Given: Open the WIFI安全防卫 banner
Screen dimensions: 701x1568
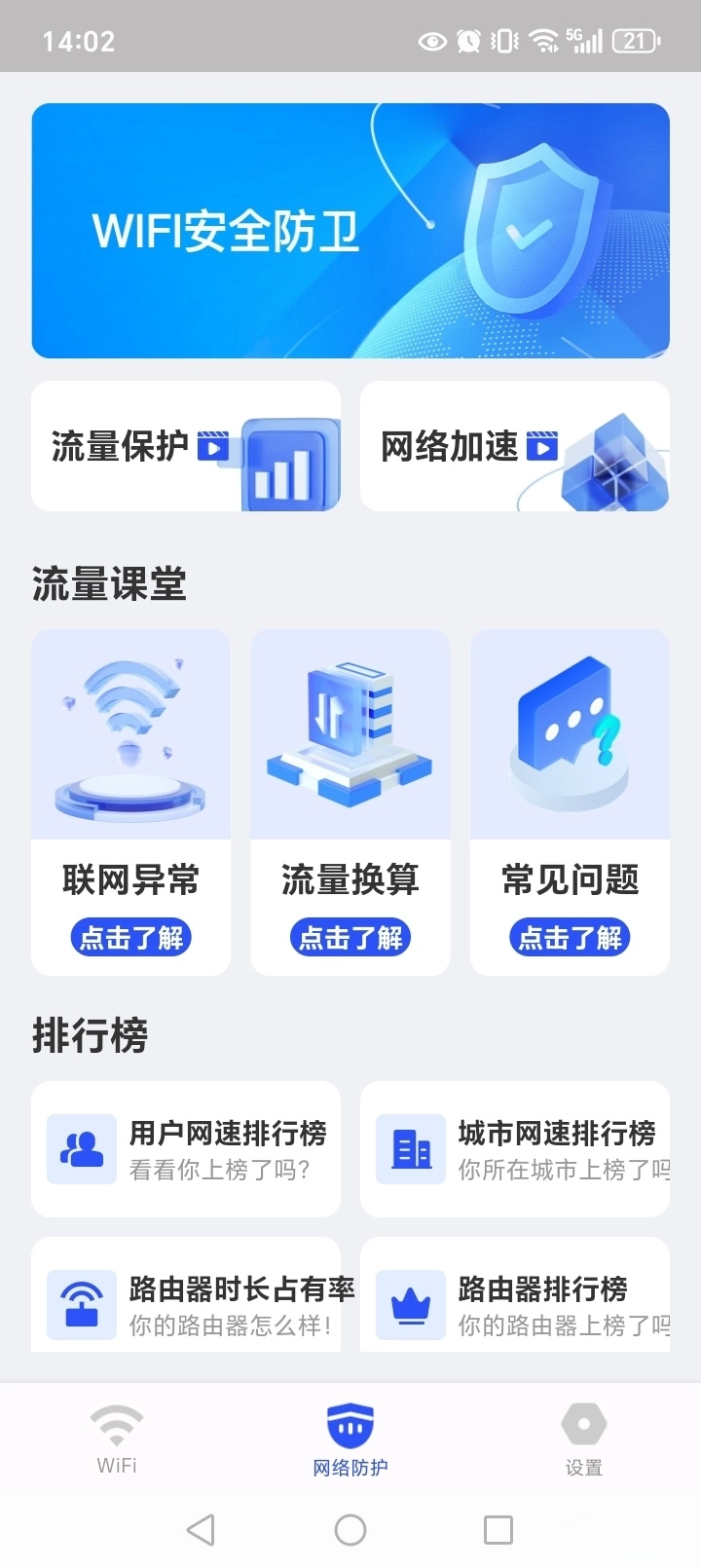Looking at the screenshot, I should [350, 231].
